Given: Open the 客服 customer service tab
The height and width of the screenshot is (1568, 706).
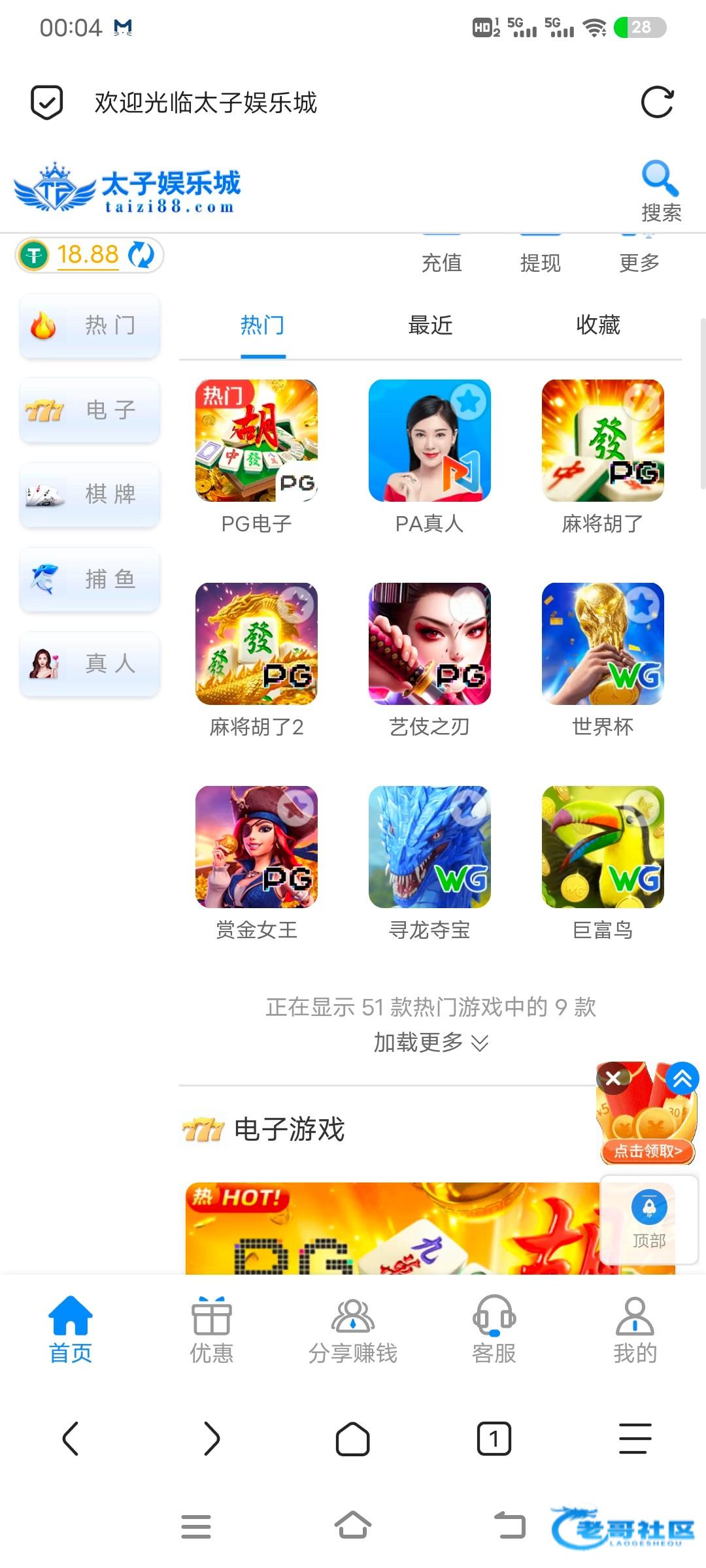Looking at the screenshot, I should point(494,1330).
